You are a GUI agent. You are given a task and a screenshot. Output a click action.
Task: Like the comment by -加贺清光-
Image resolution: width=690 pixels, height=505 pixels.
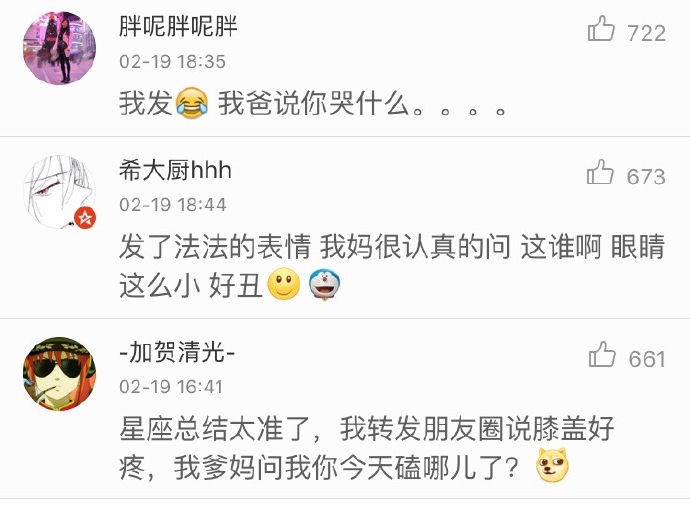pos(602,355)
